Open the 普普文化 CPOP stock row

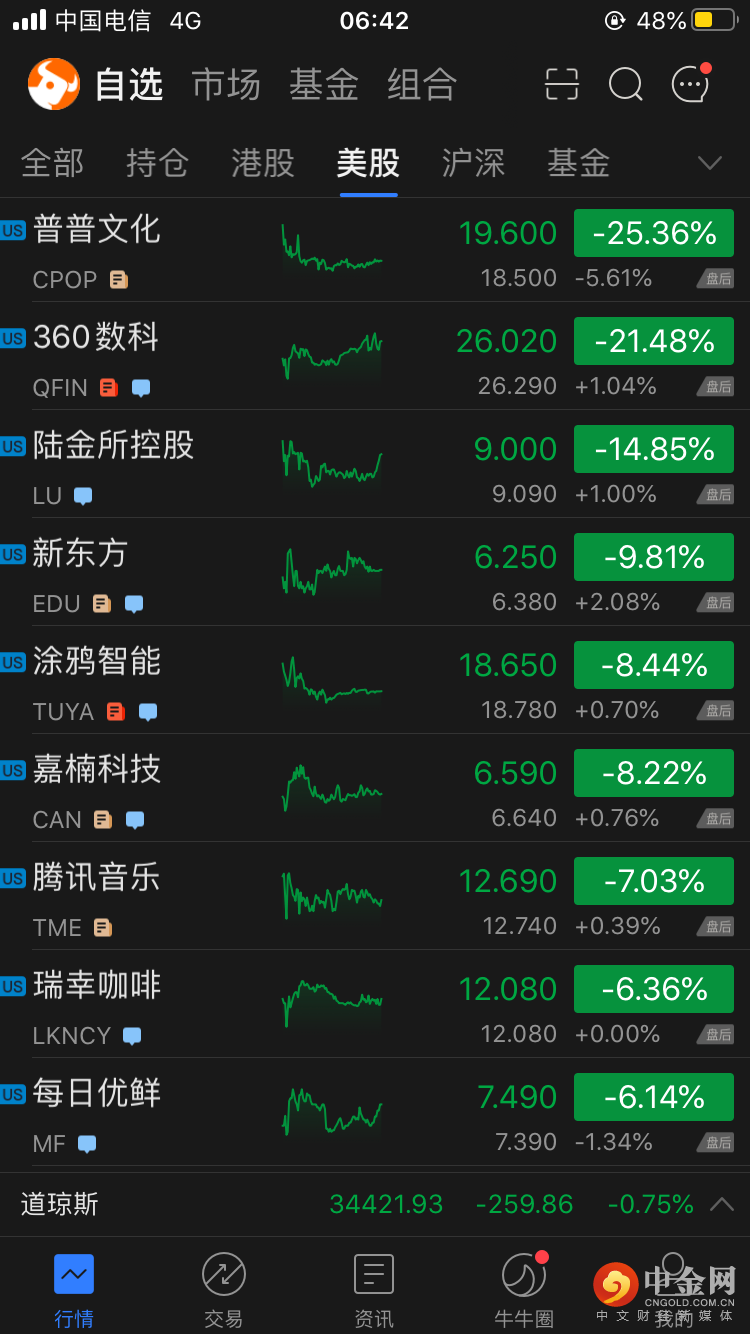pyautogui.click(x=375, y=250)
